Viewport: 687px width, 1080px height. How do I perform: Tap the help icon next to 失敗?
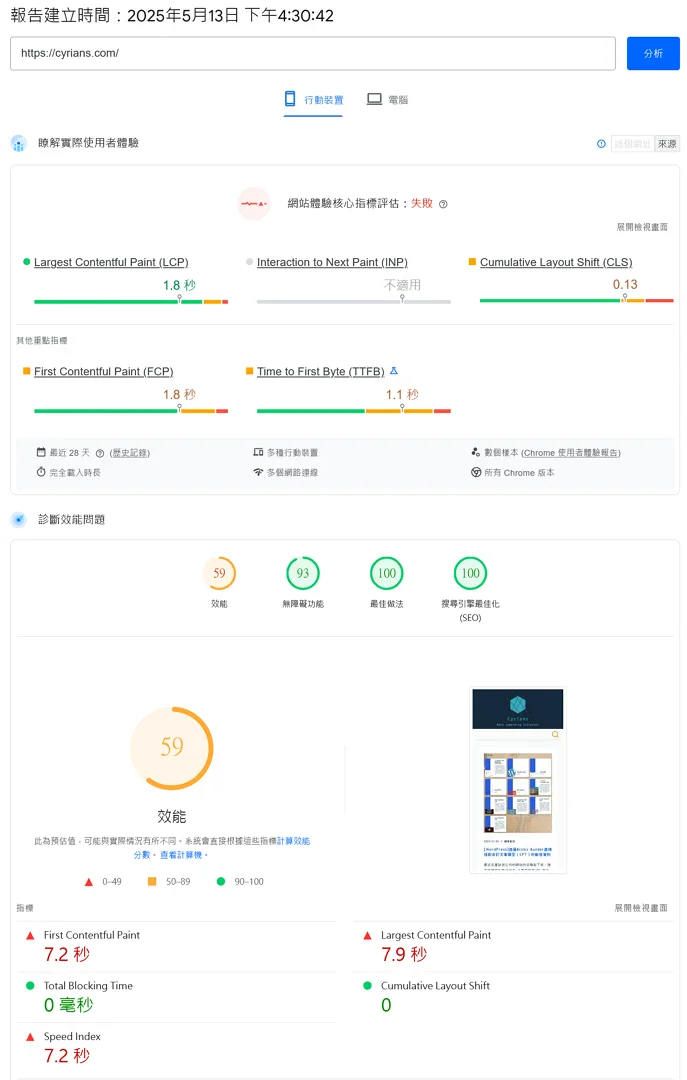click(443, 204)
